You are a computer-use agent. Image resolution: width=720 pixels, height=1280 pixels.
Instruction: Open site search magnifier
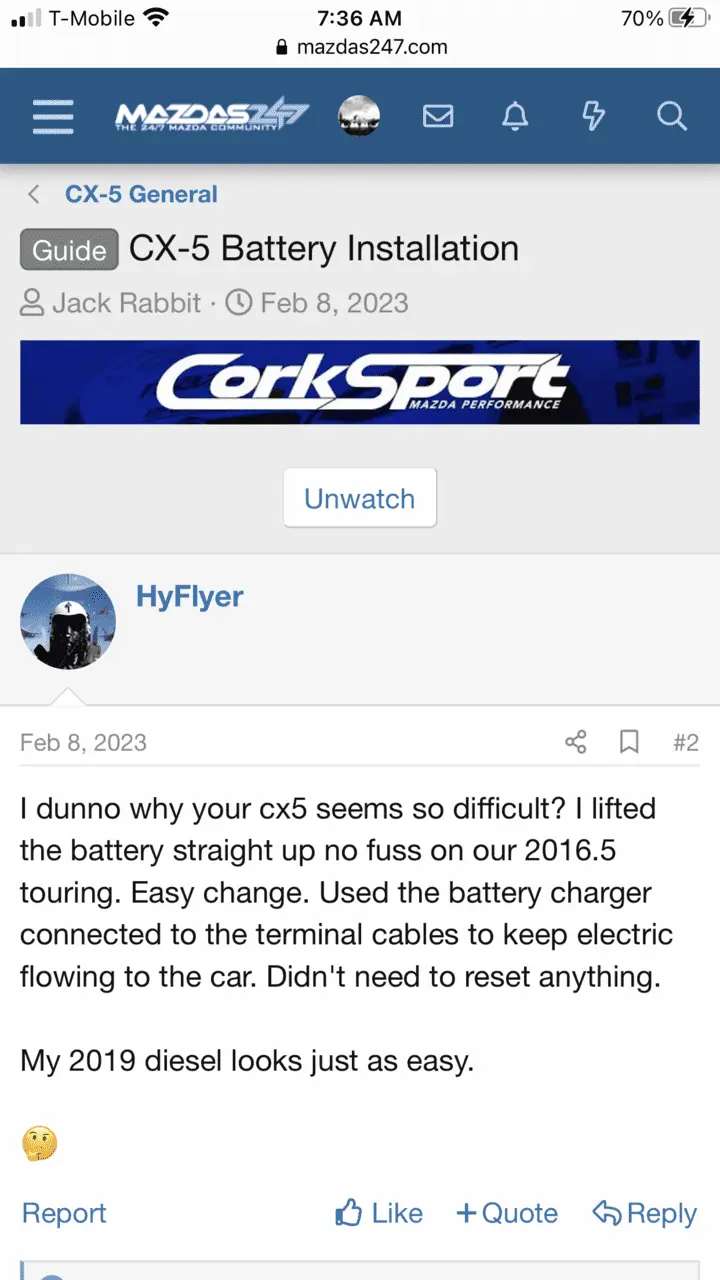pyautogui.click(x=671, y=117)
